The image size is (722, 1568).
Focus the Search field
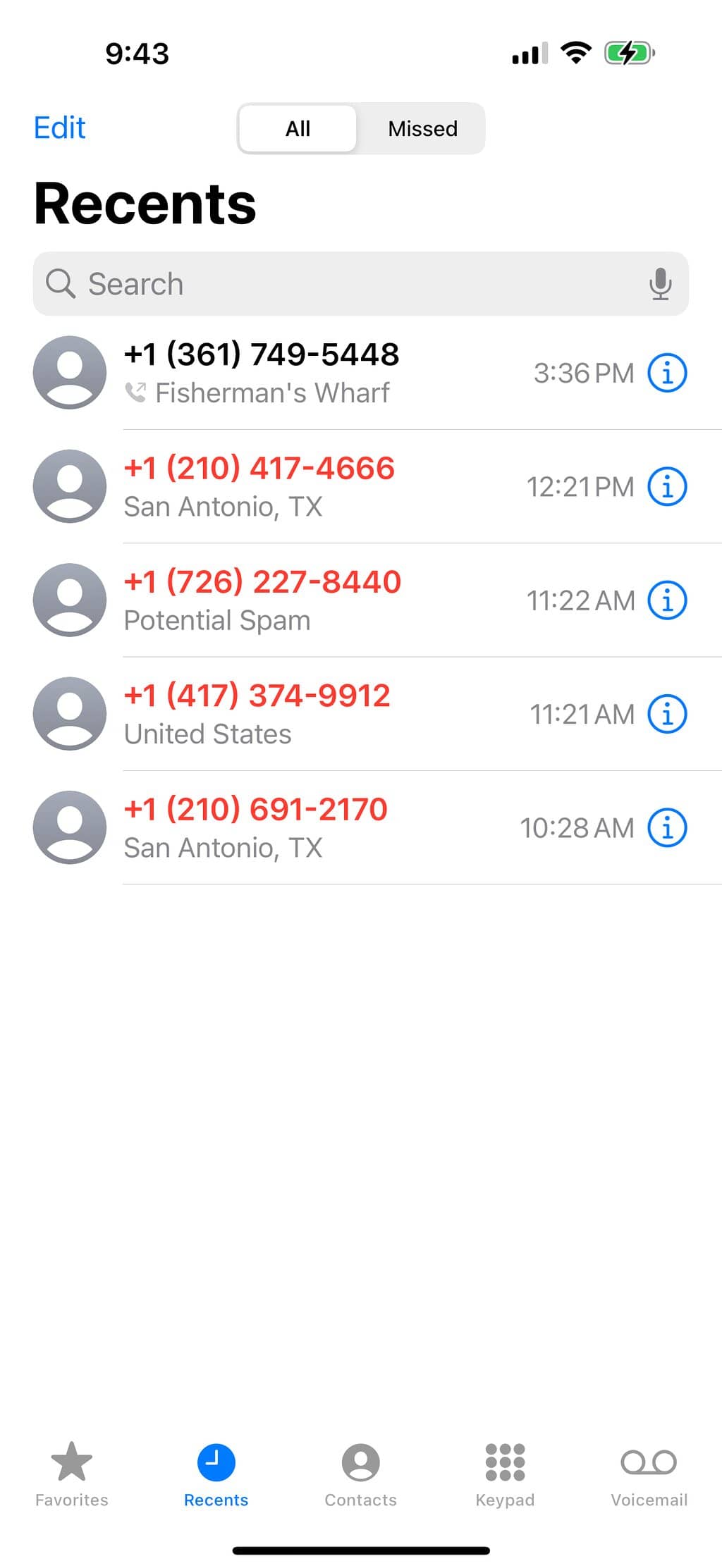coord(338,284)
